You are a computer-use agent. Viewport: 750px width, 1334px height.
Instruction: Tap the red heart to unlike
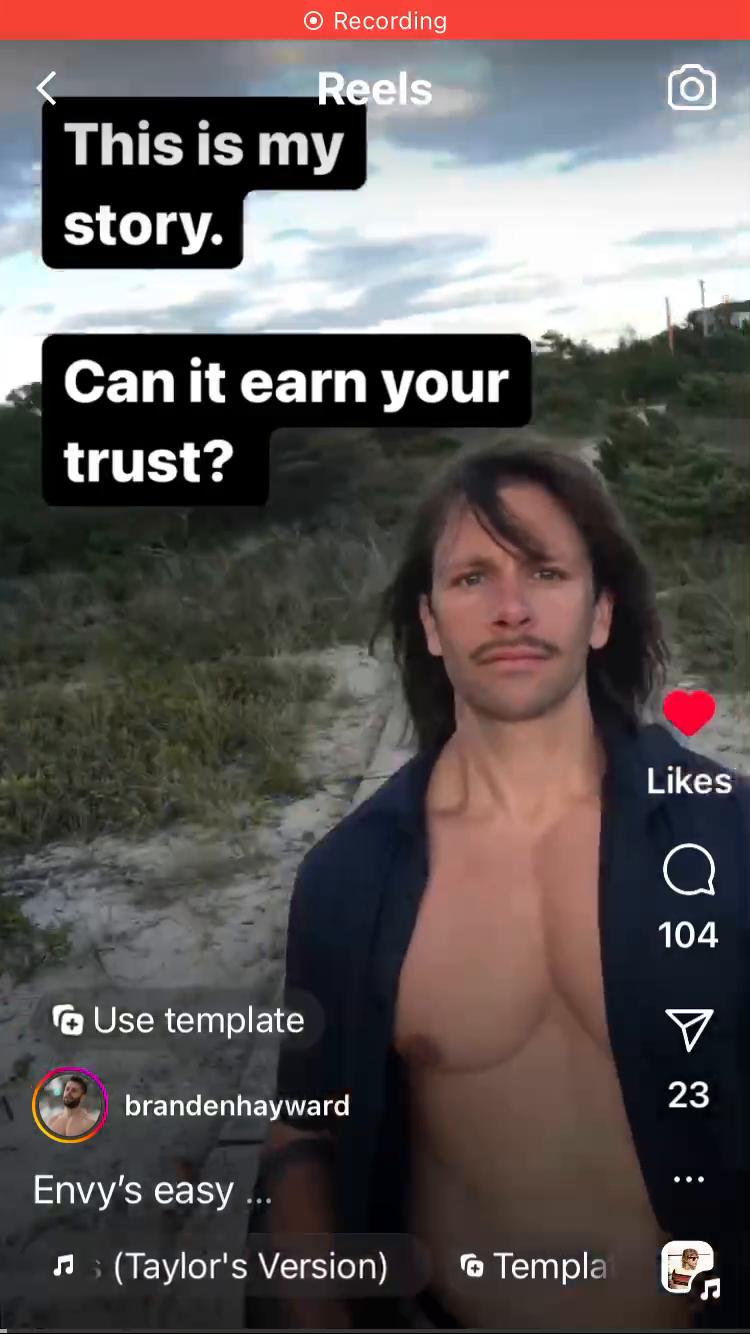[689, 713]
